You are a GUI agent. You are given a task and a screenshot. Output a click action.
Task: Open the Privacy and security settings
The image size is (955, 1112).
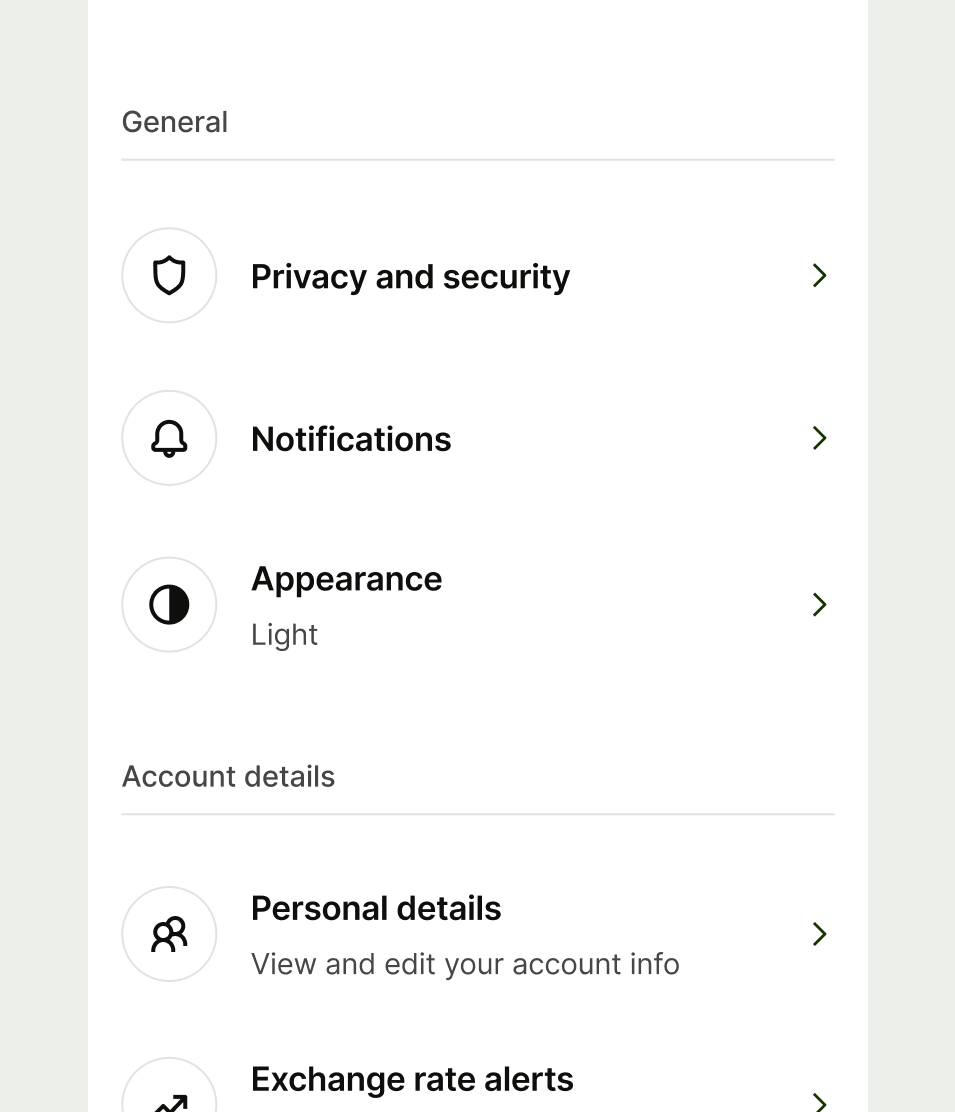(x=410, y=276)
